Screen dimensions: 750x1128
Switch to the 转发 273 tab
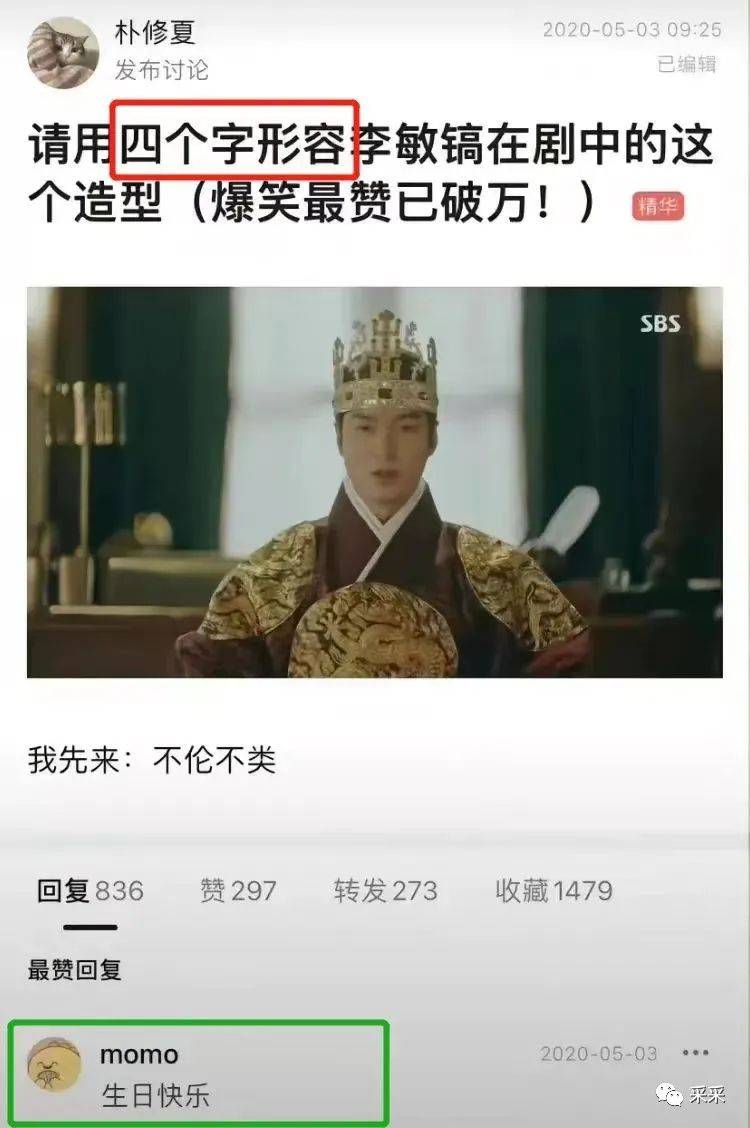(385, 890)
